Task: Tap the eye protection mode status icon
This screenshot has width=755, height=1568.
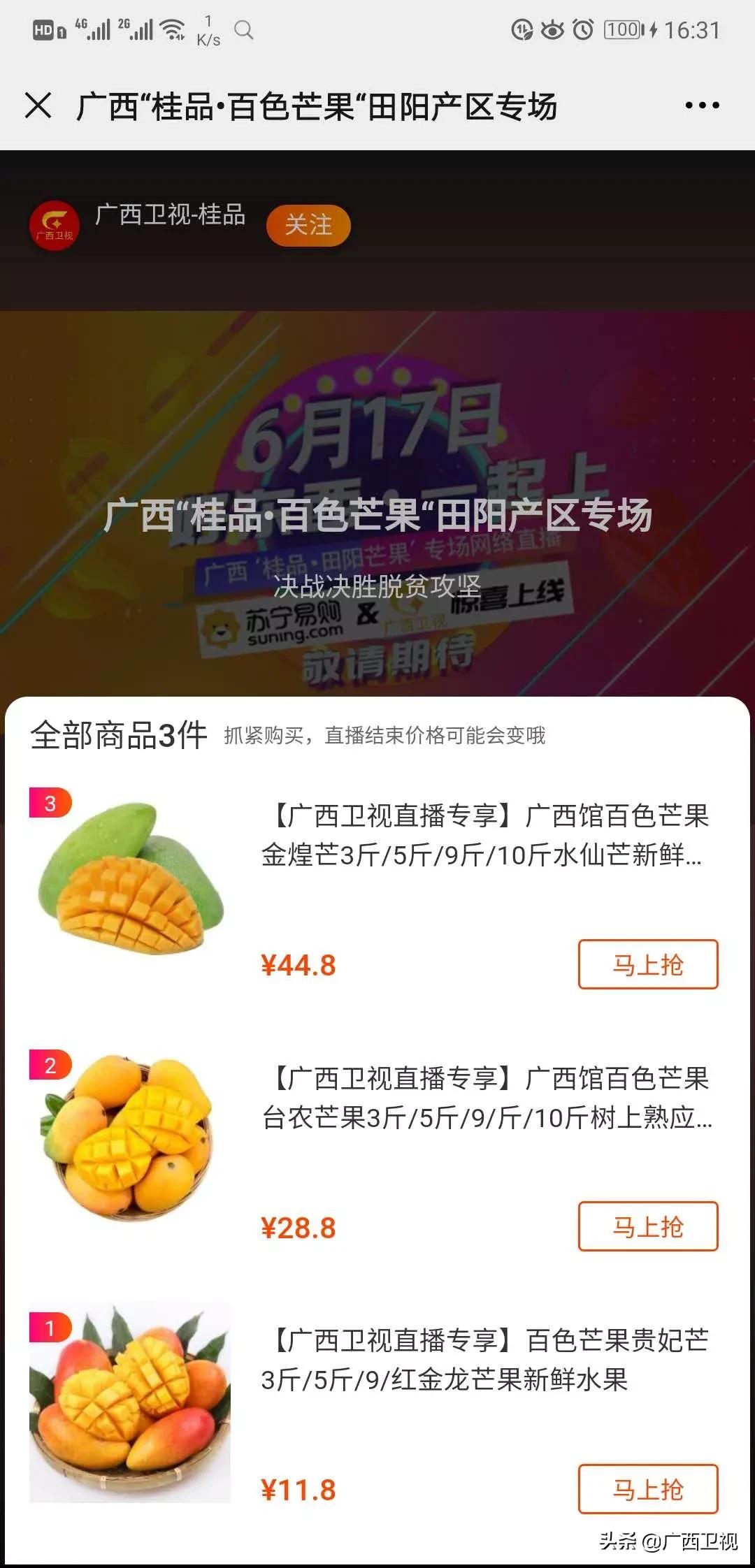Action: pos(552,29)
